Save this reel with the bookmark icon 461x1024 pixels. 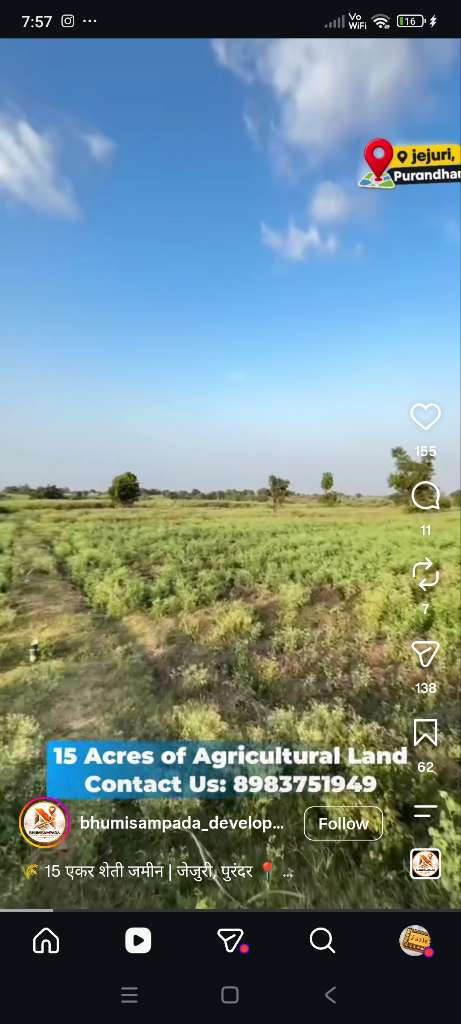(425, 733)
